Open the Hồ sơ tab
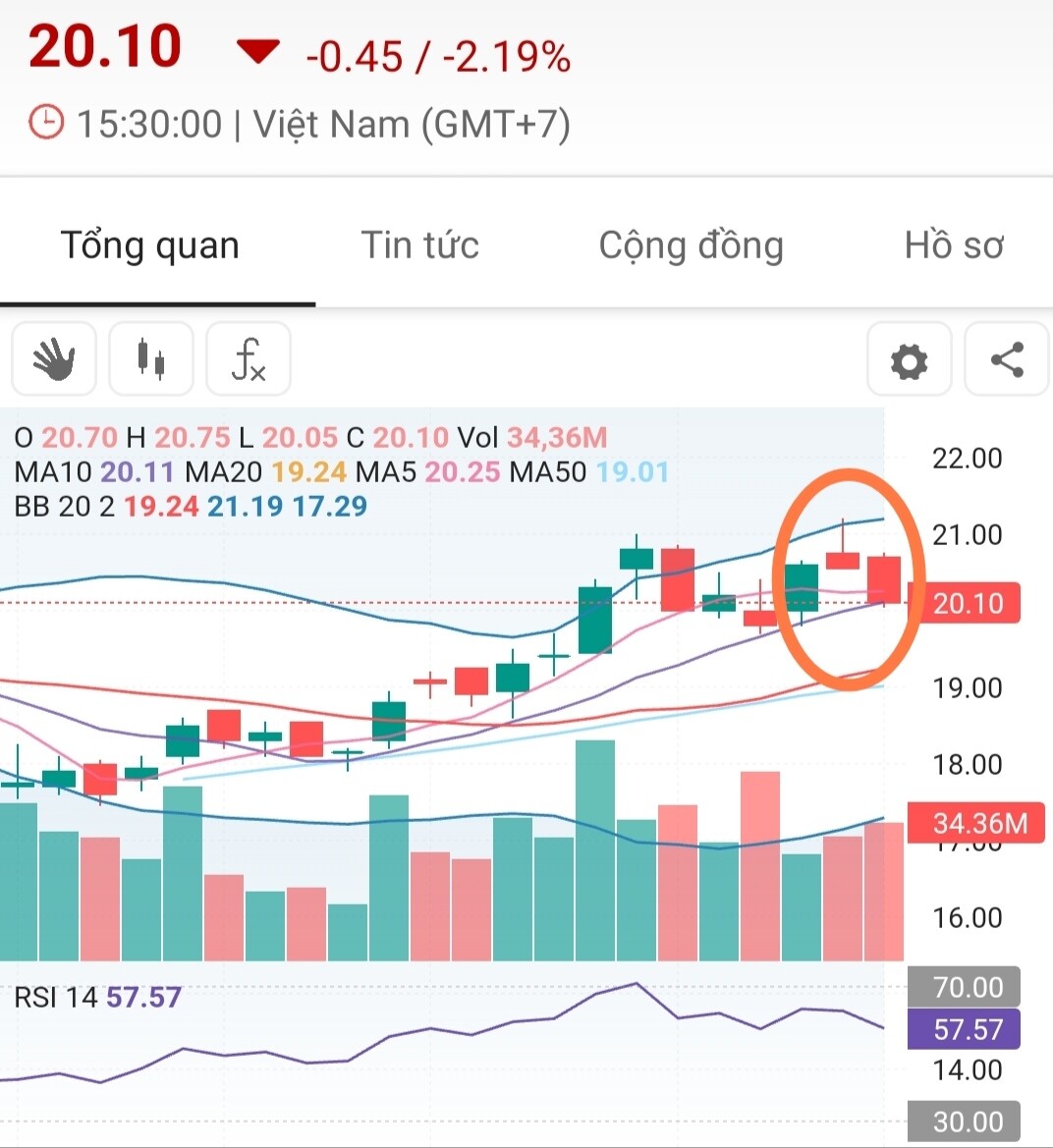The height and width of the screenshot is (1148, 1053). [x=953, y=246]
